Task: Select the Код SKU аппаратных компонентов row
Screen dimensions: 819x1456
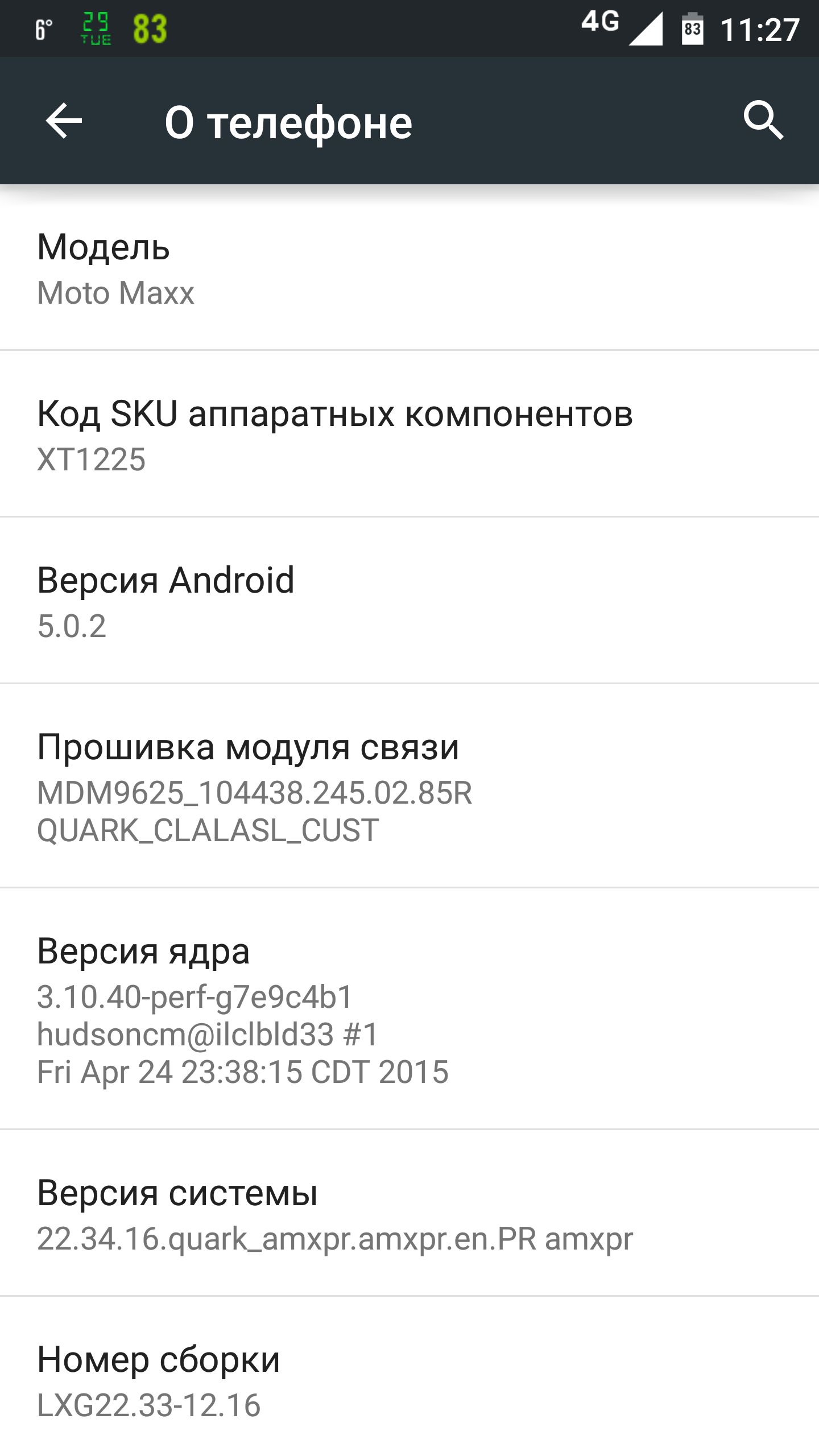Action: click(409, 435)
